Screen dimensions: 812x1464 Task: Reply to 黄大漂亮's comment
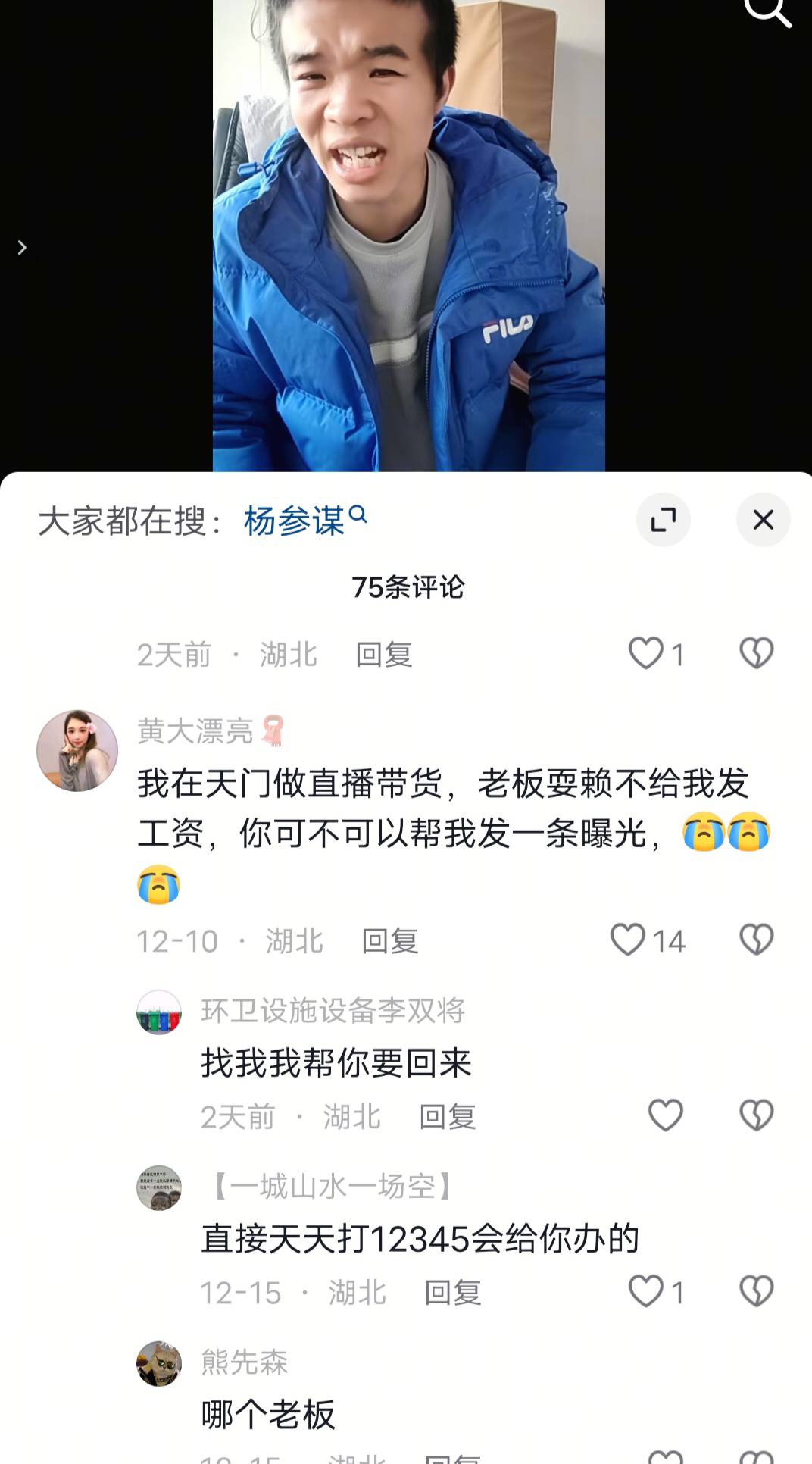point(390,941)
